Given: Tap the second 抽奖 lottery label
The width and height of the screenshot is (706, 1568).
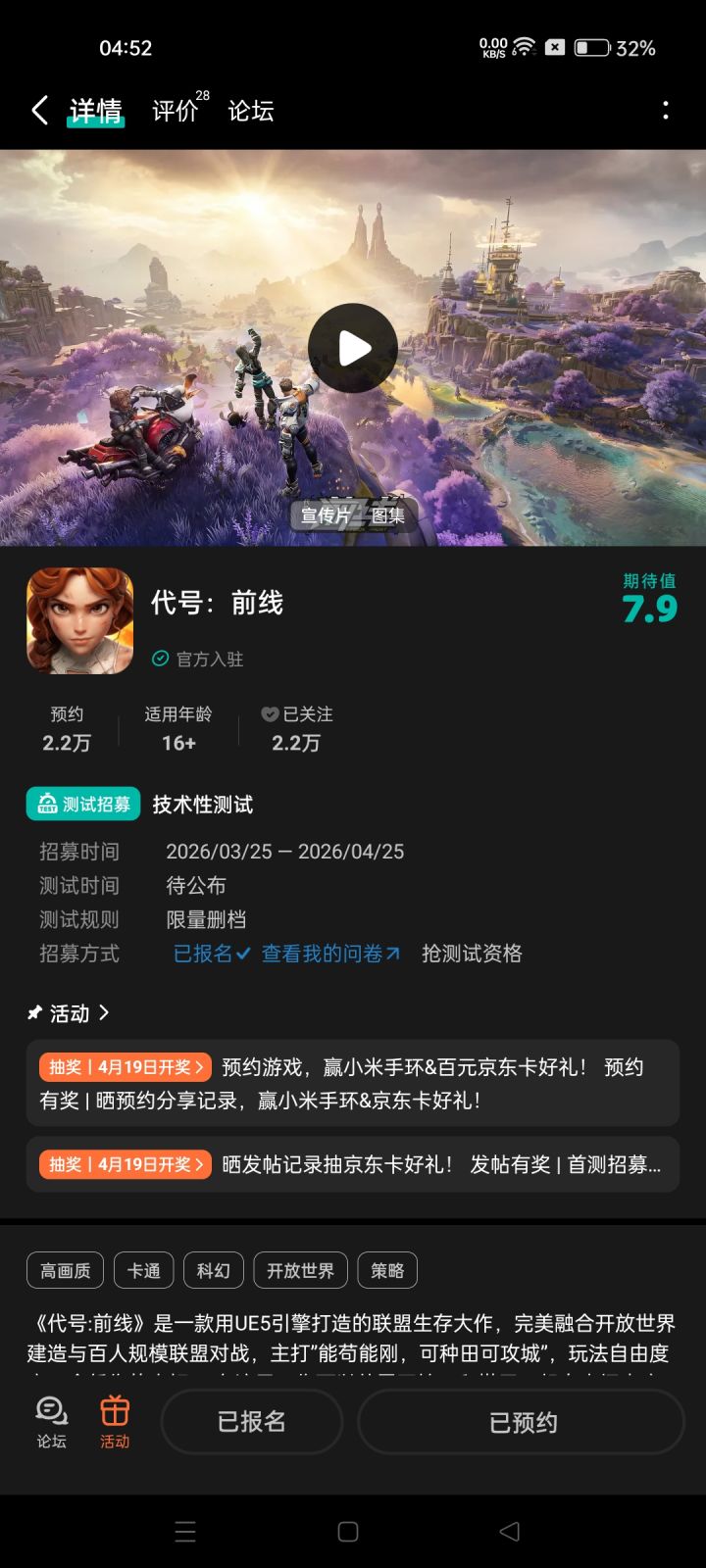Looking at the screenshot, I should click(123, 1164).
